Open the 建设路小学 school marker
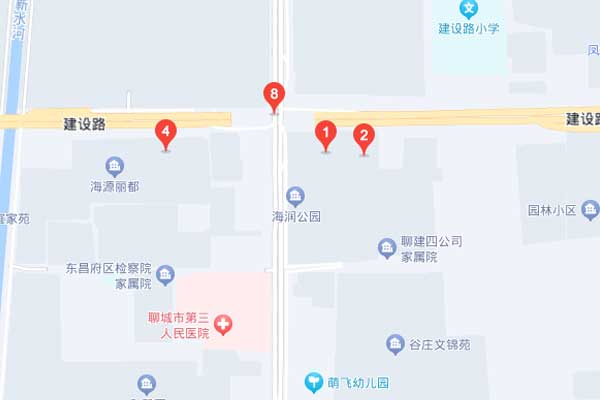Image resolution: width=600 pixels, height=400 pixels. 467,10
